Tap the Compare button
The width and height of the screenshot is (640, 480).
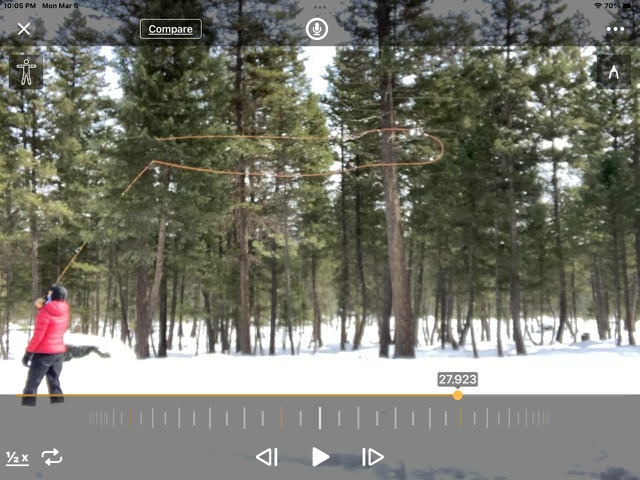pos(170,29)
